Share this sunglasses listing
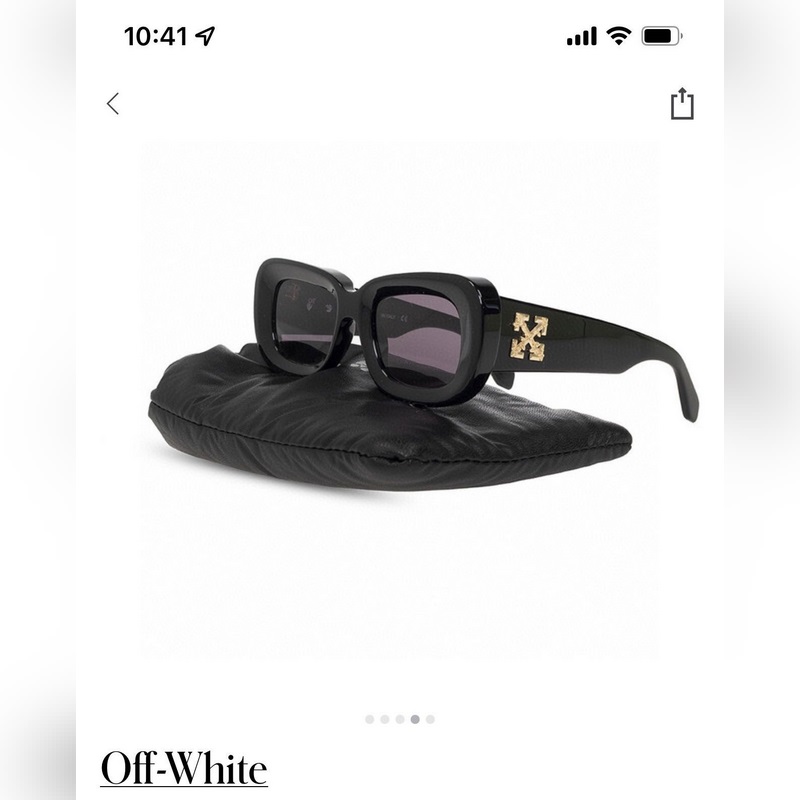This screenshot has width=800, height=800. click(x=682, y=104)
